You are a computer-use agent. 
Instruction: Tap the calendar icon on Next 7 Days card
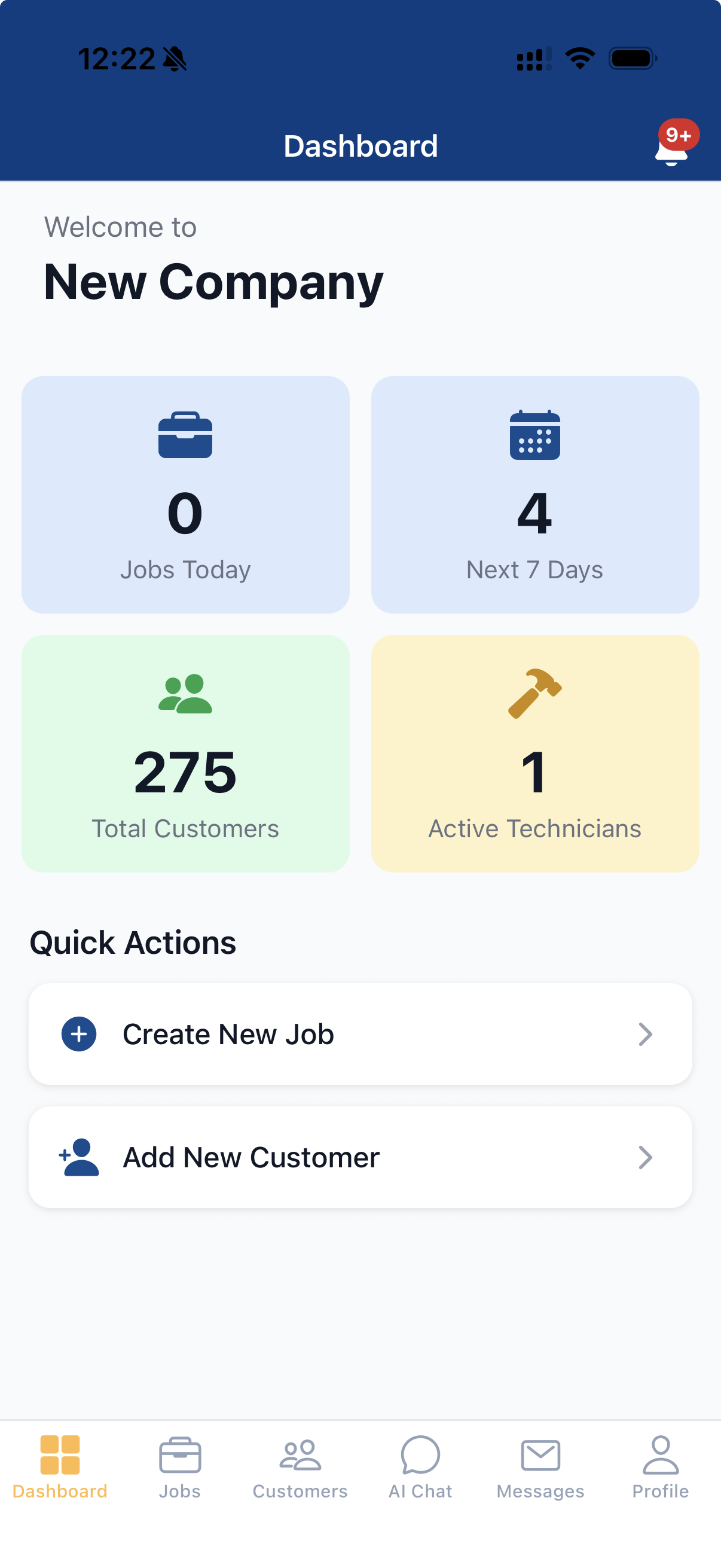pos(534,436)
